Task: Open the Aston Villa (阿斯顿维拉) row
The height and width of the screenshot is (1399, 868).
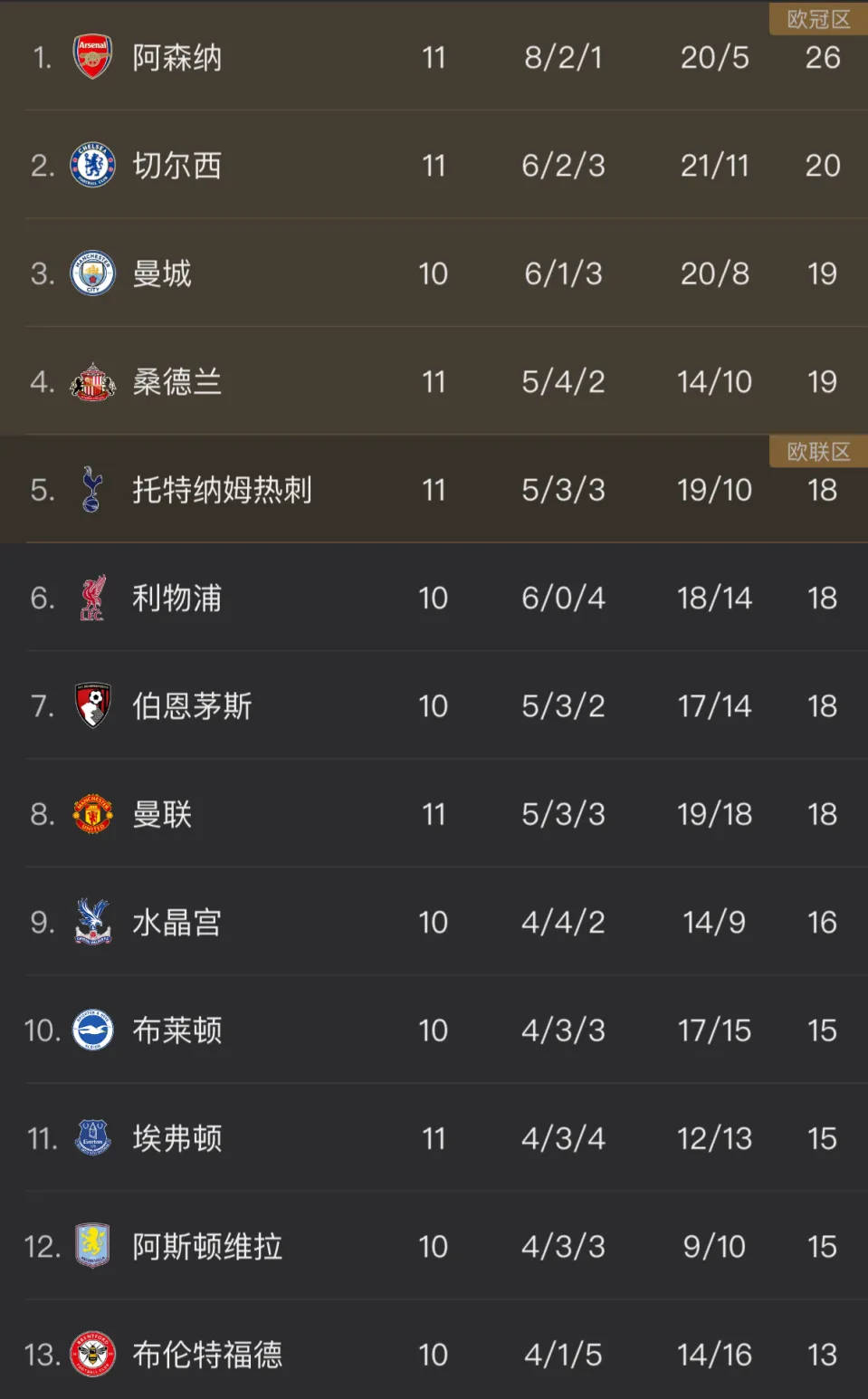Action: (206, 1247)
